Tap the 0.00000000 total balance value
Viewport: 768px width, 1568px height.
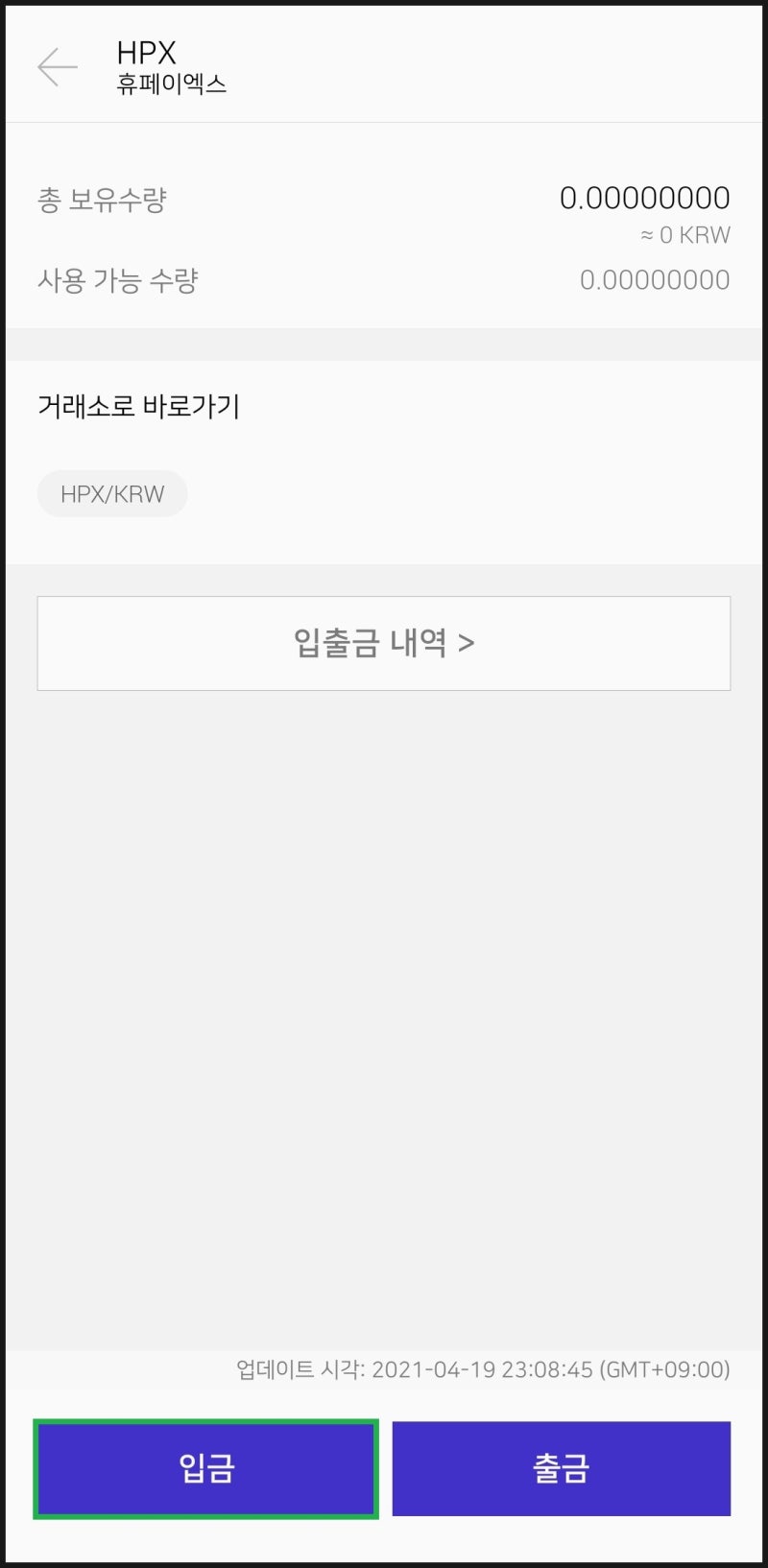pos(645,199)
